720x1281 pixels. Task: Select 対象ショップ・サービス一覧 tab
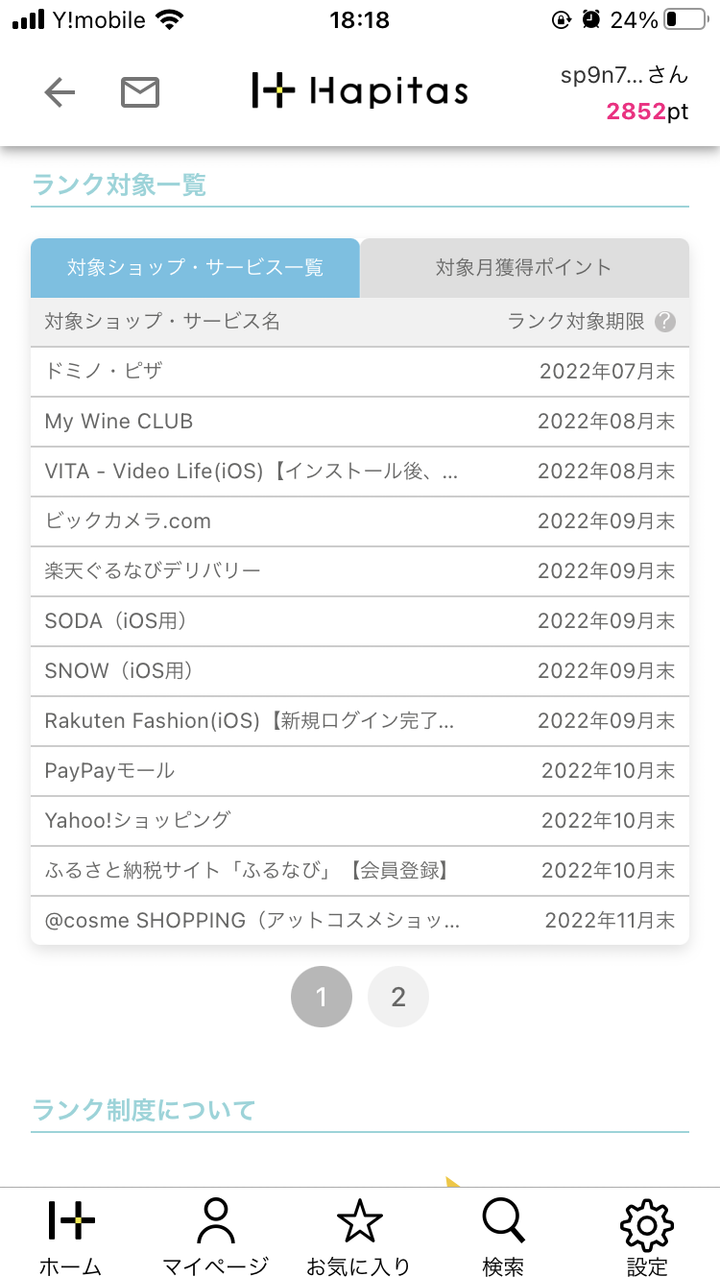[x=195, y=268]
